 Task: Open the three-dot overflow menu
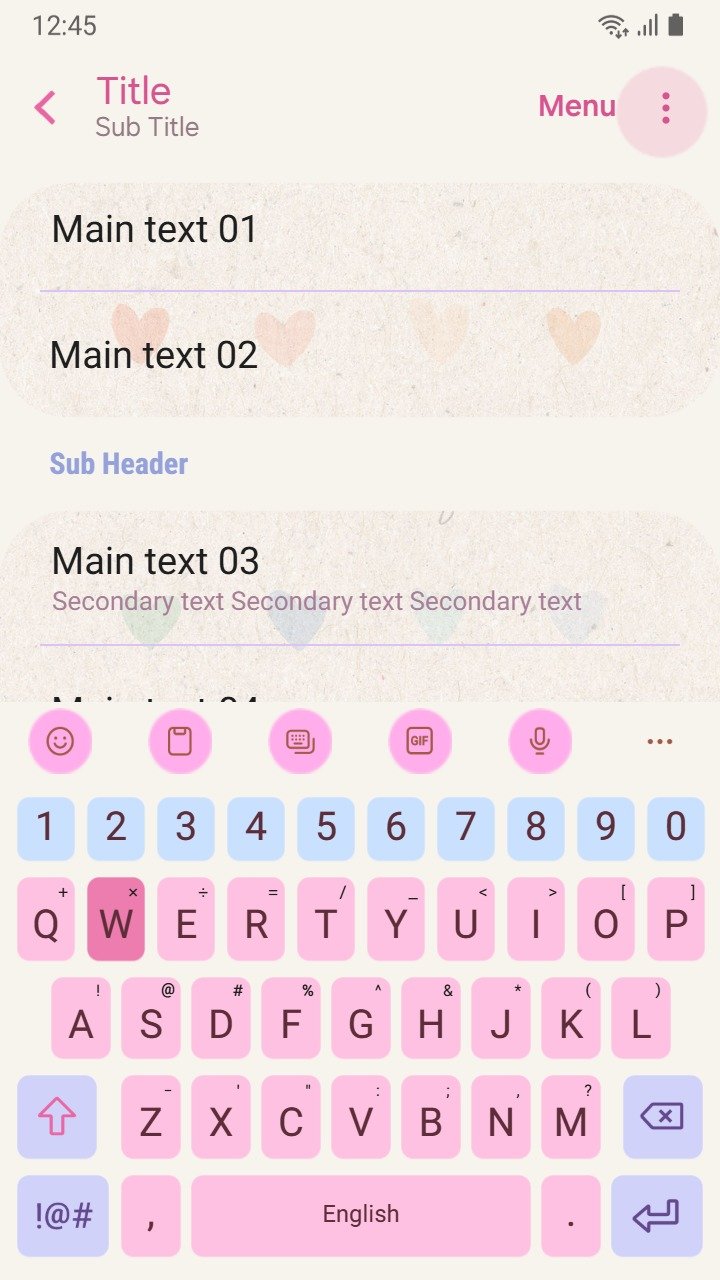[665, 108]
